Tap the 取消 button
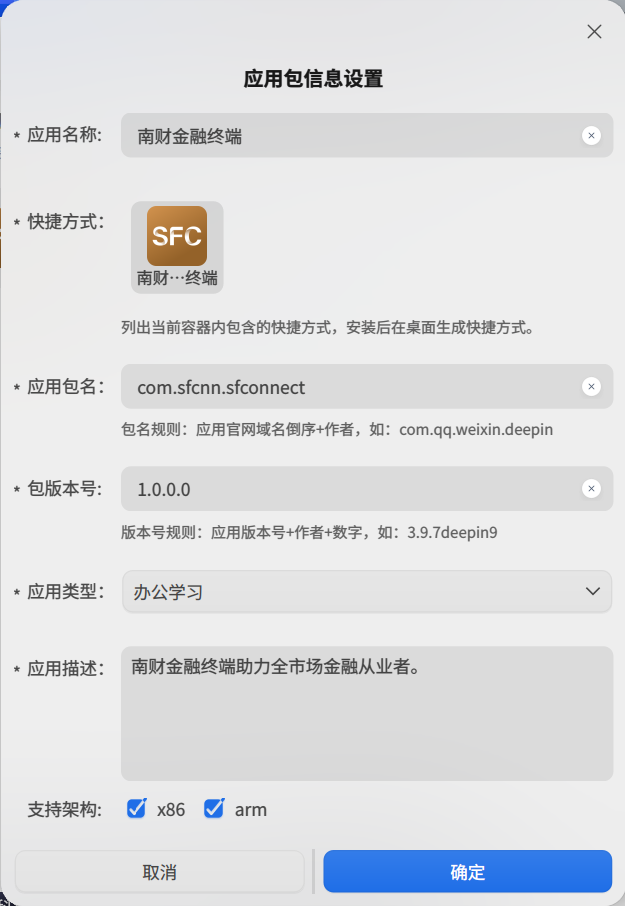The height and width of the screenshot is (906, 625). (160, 872)
